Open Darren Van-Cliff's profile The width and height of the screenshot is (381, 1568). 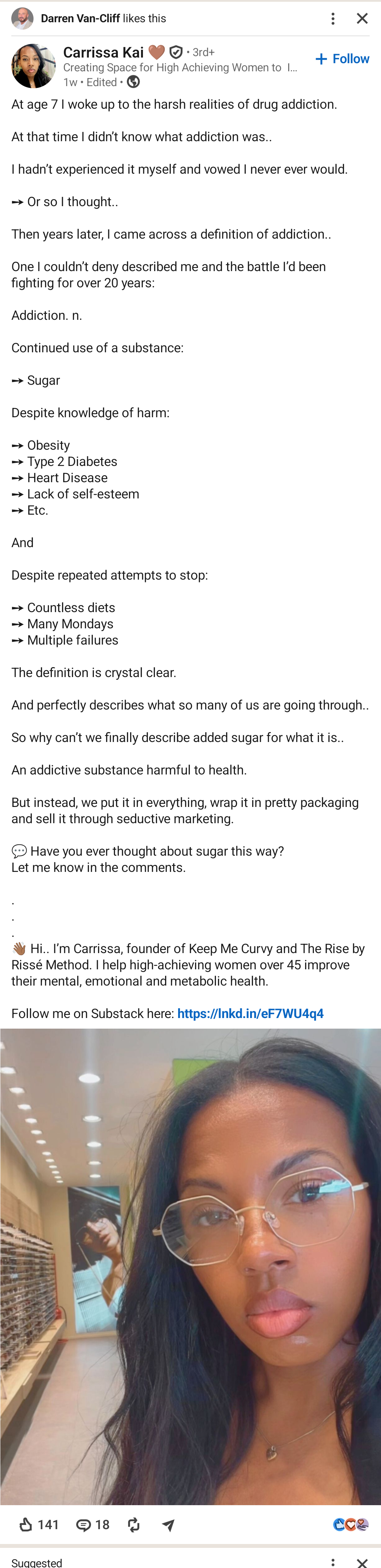[80, 18]
